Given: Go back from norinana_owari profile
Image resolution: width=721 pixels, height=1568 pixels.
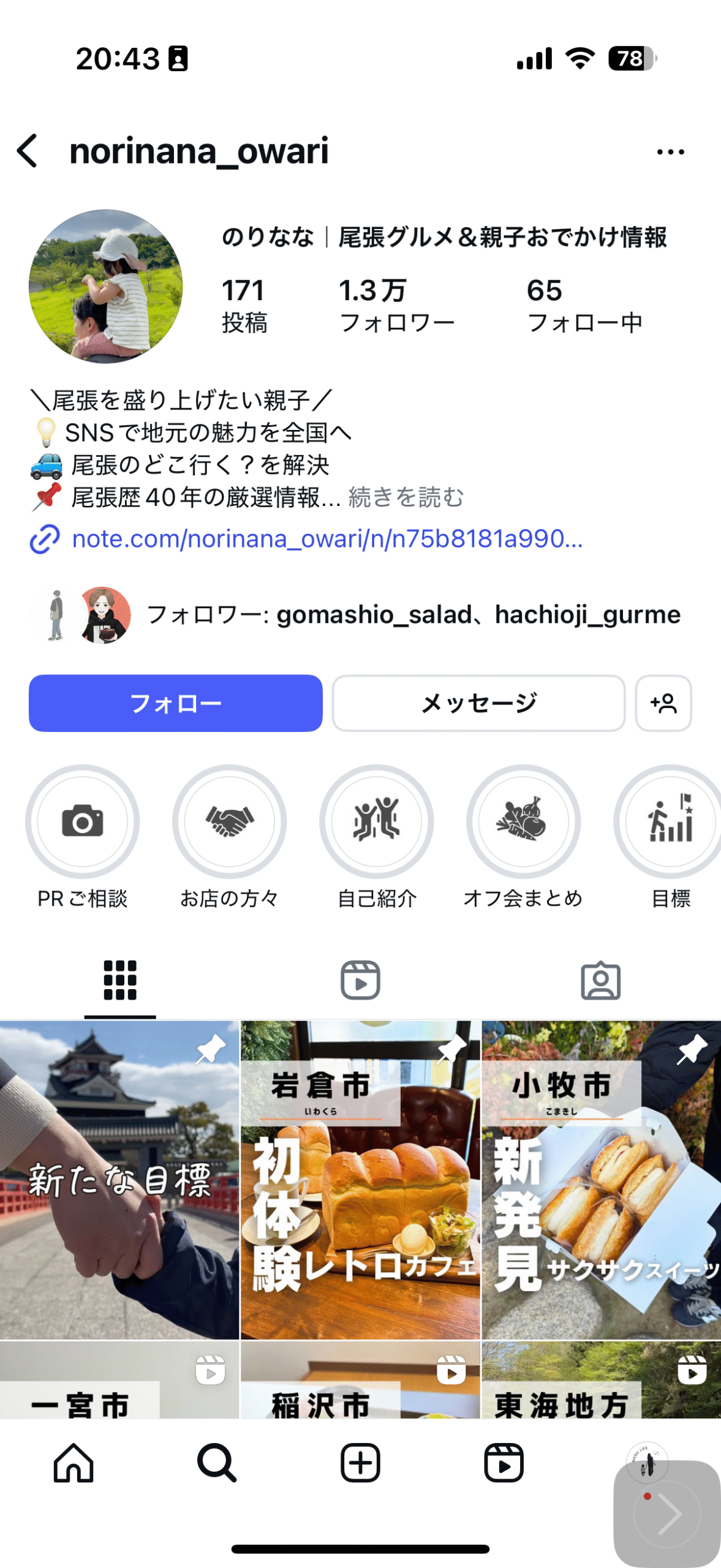Looking at the screenshot, I should click(x=28, y=151).
